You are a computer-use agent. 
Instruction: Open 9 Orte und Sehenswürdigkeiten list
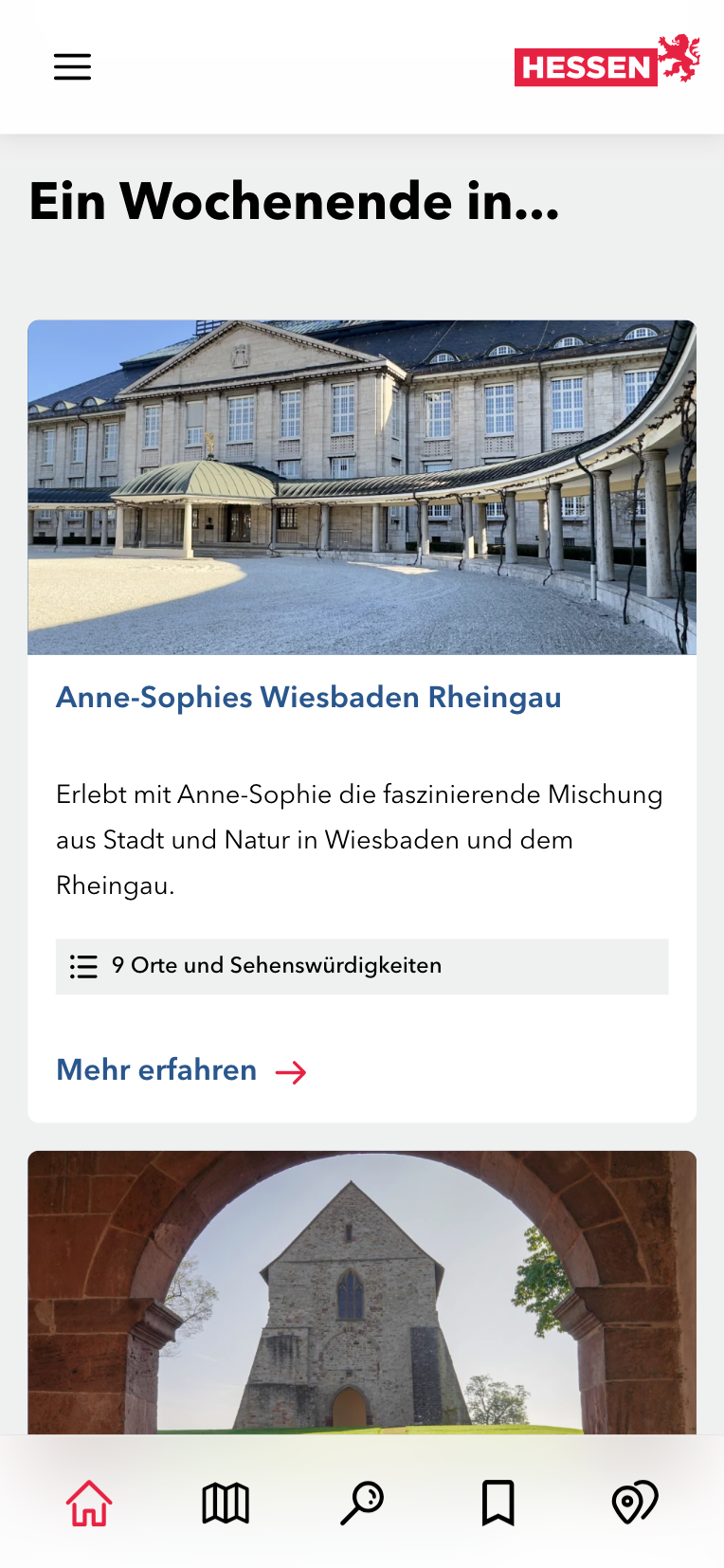362,966
